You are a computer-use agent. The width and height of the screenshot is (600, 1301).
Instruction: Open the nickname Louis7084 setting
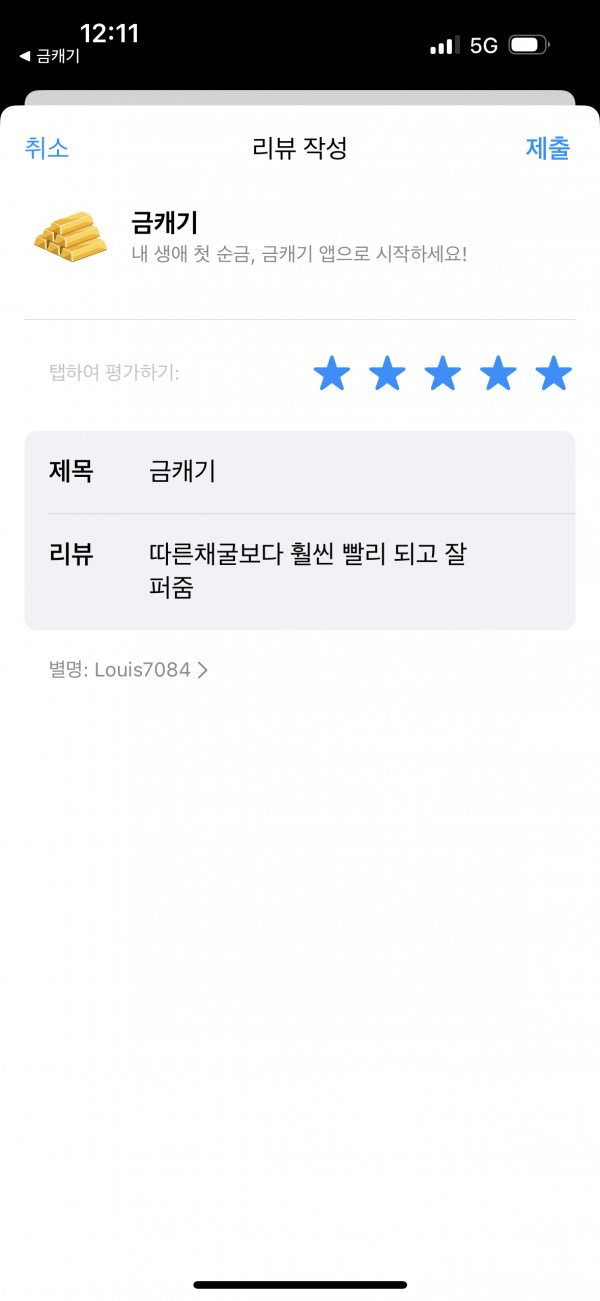click(128, 670)
